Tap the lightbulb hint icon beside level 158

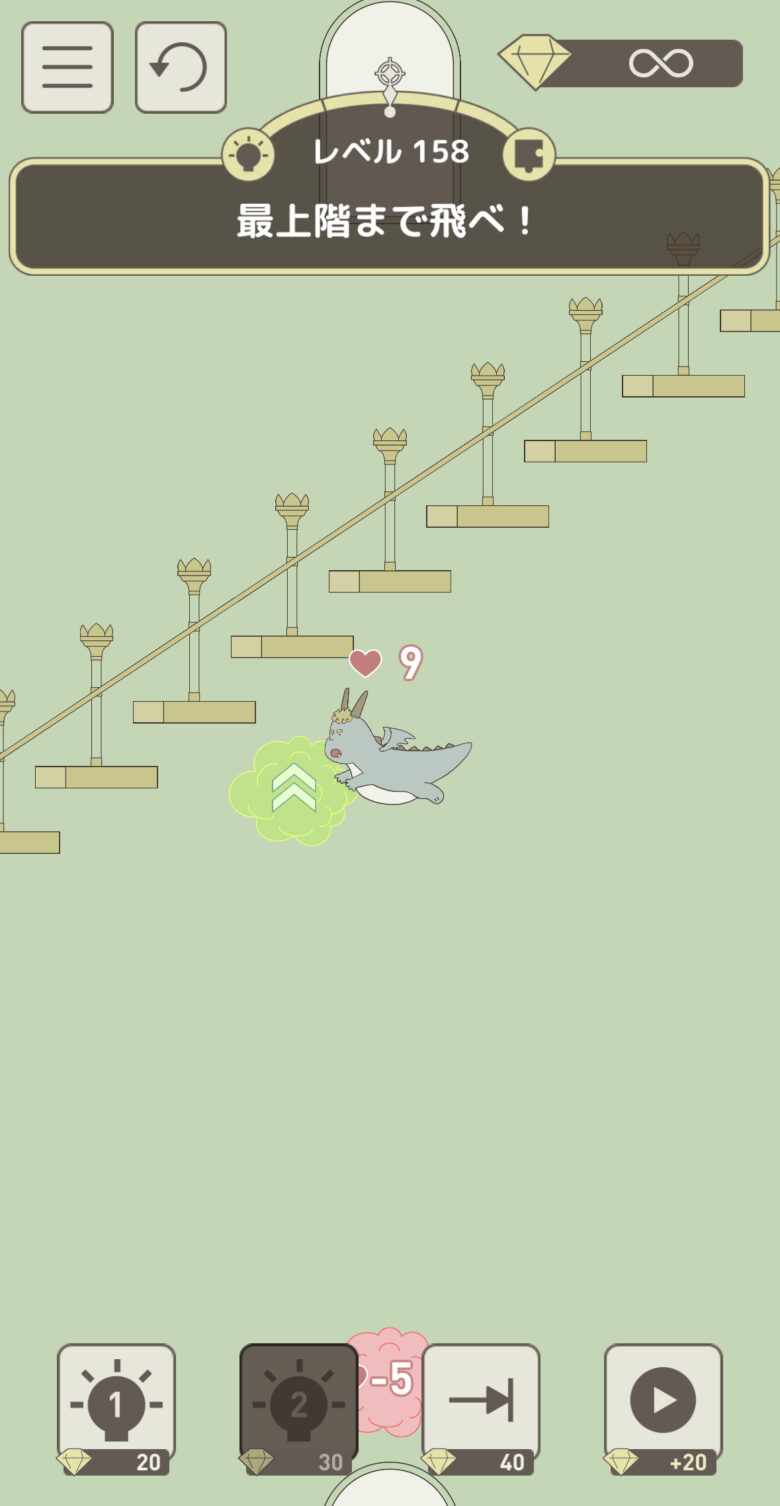click(248, 155)
